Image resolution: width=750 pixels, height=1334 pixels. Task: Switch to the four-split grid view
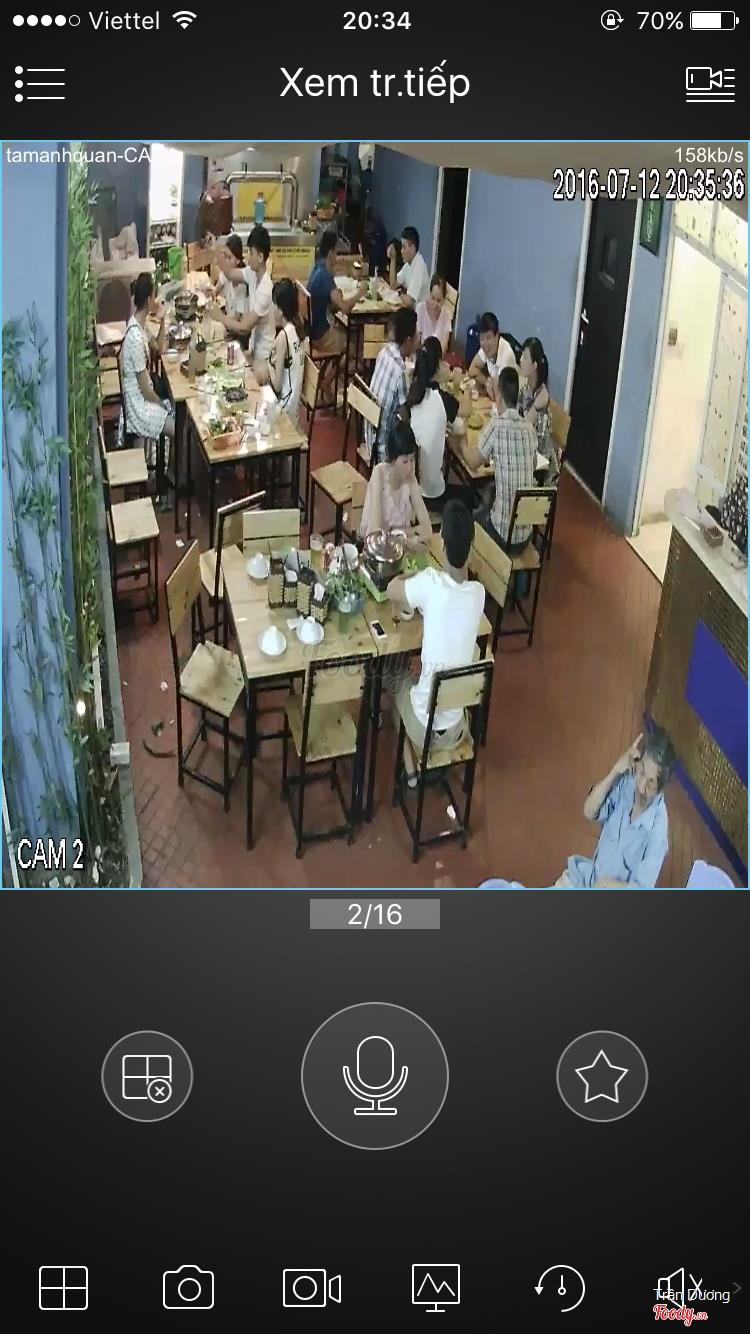63,1287
